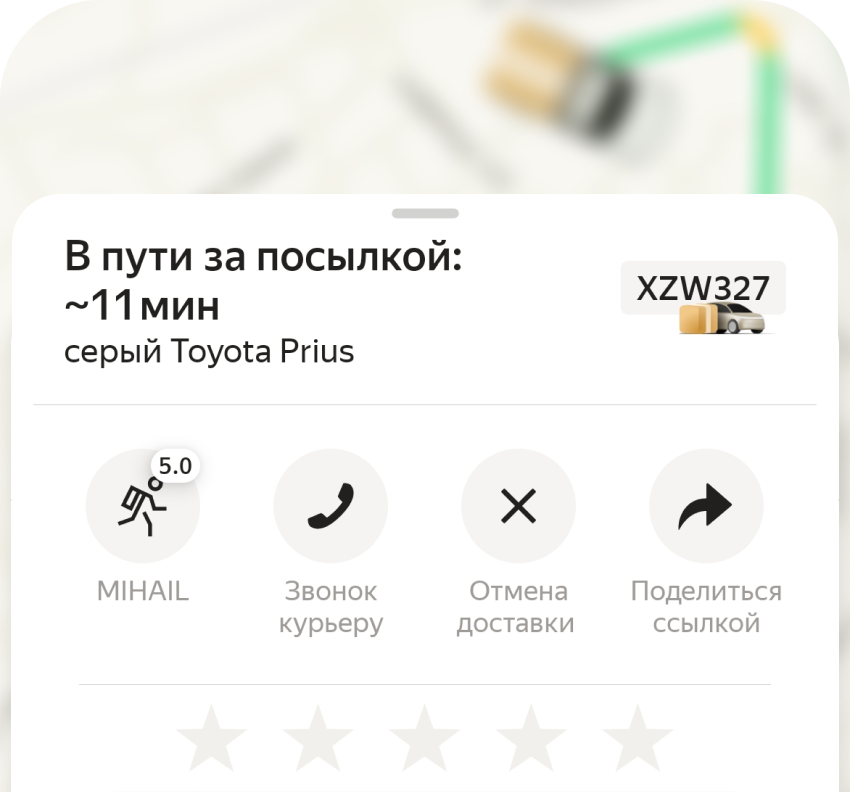Image resolution: width=850 pixels, height=792 pixels.
Task: Give a three-star rating
Action: (x=424, y=740)
